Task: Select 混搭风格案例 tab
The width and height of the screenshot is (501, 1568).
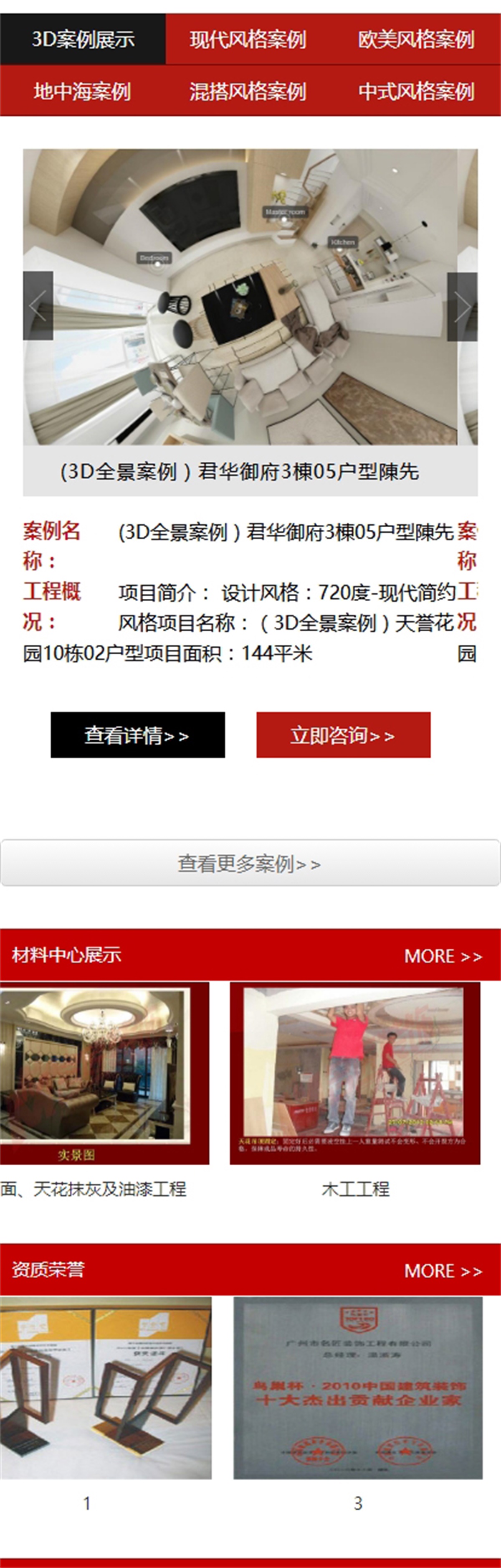Action: (x=248, y=91)
